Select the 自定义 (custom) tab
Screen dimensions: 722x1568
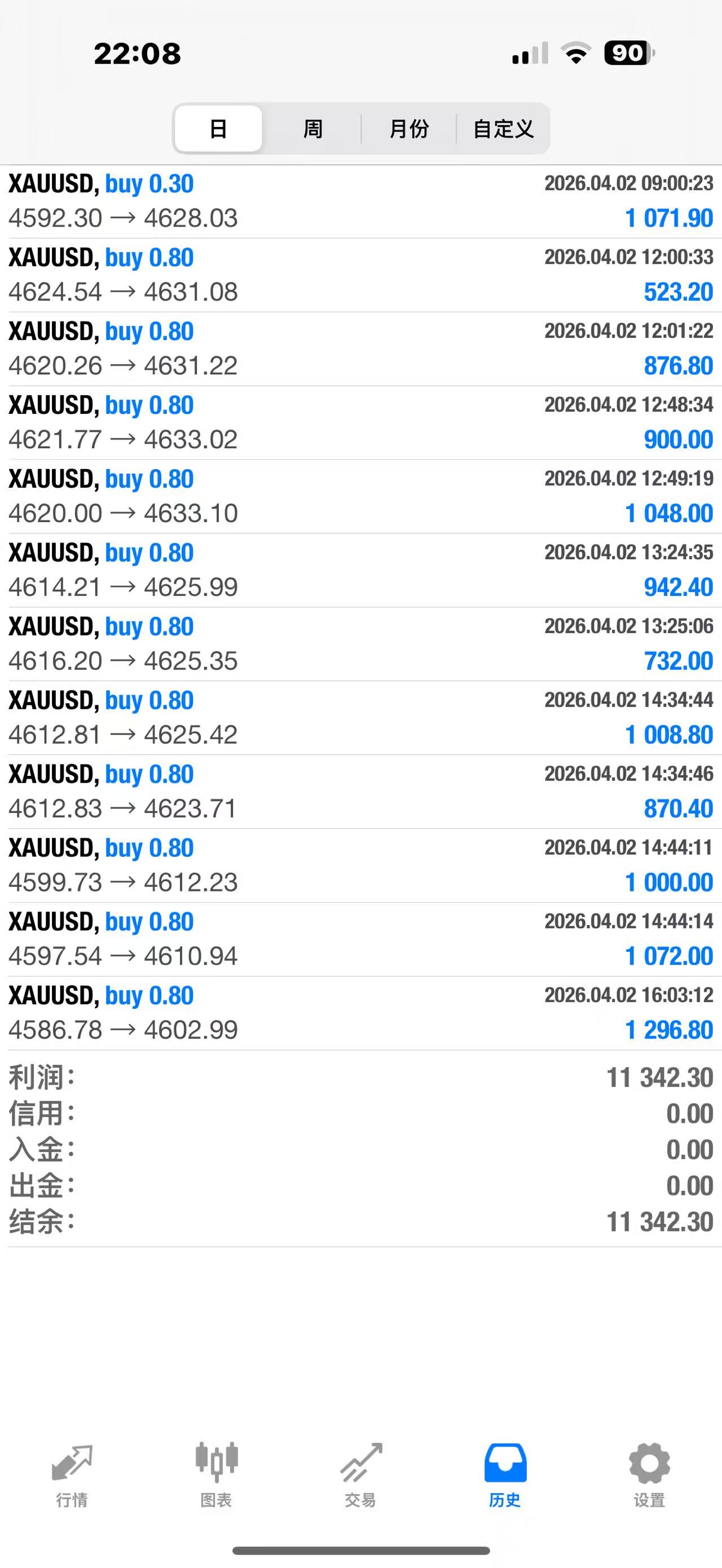click(504, 129)
